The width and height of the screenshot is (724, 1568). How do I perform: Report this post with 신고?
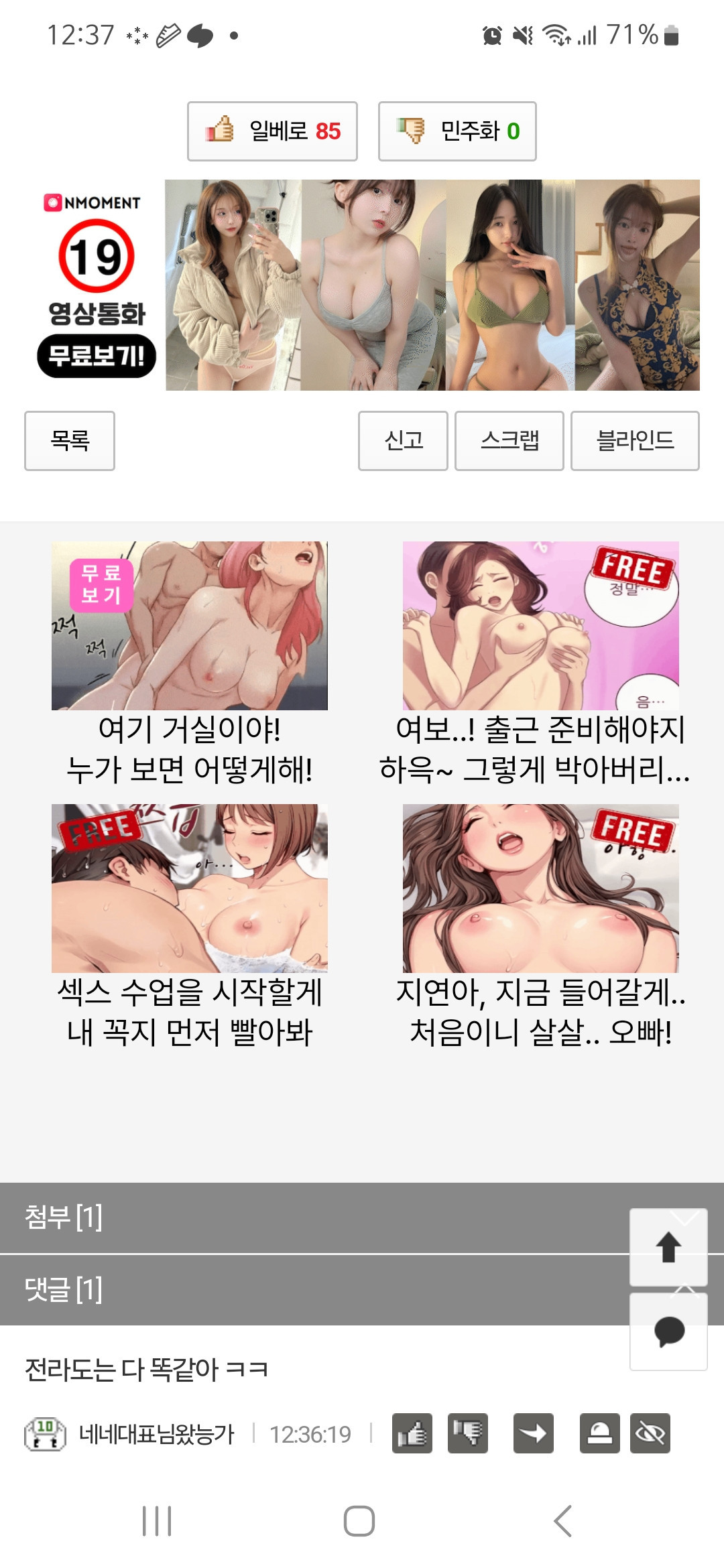403,441
